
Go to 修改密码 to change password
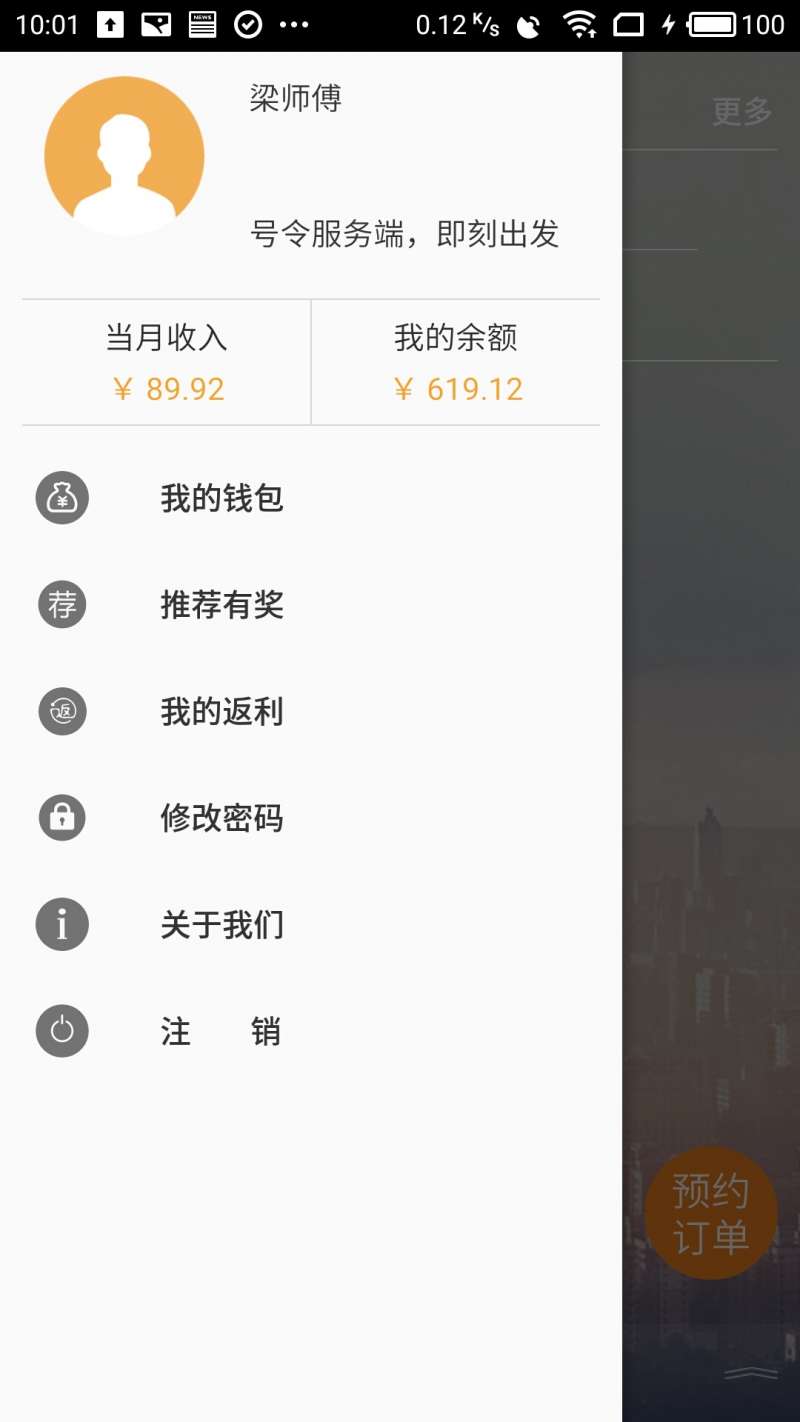[311, 818]
